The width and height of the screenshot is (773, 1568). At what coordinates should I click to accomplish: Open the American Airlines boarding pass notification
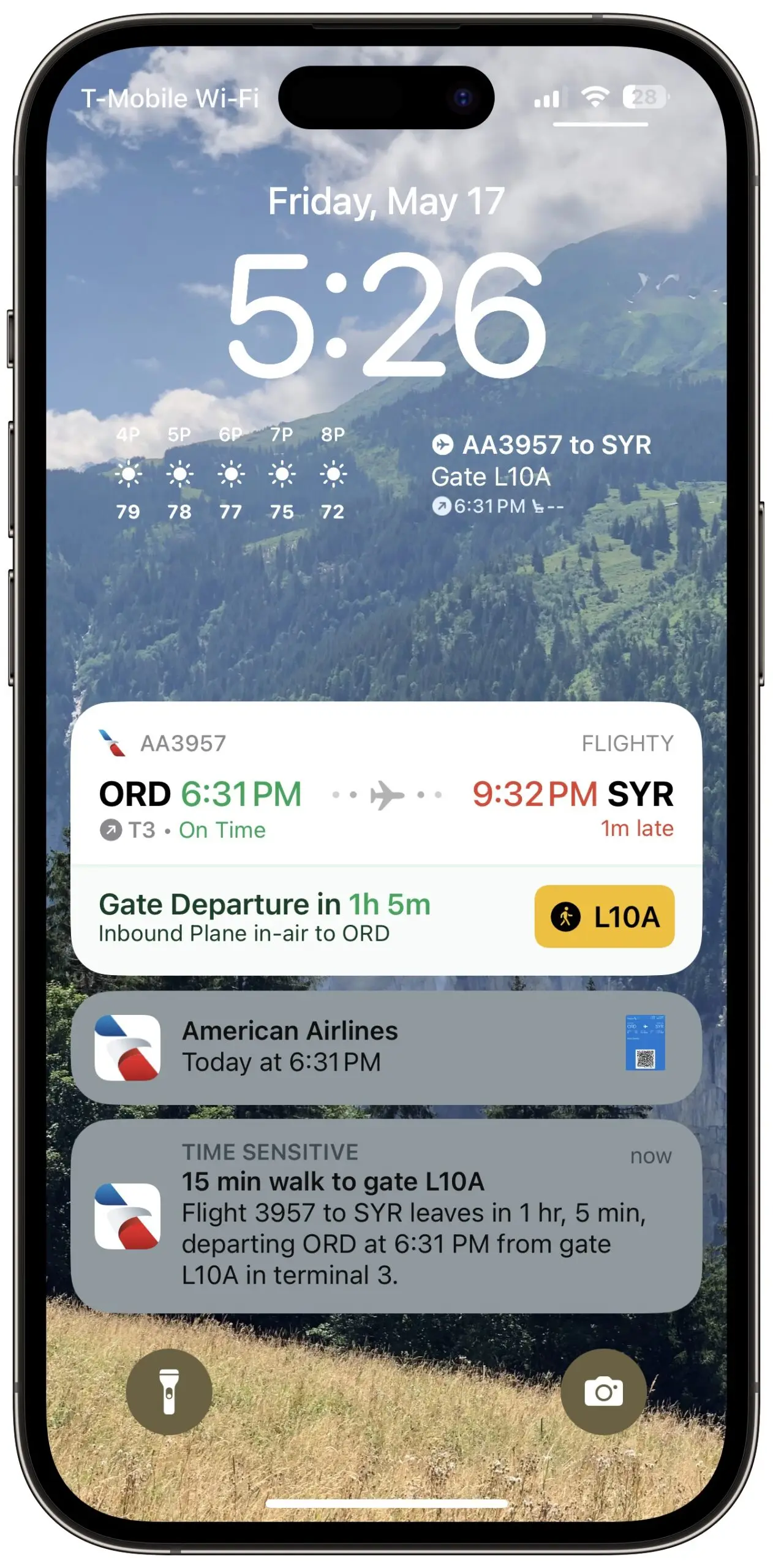point(386,1047)
